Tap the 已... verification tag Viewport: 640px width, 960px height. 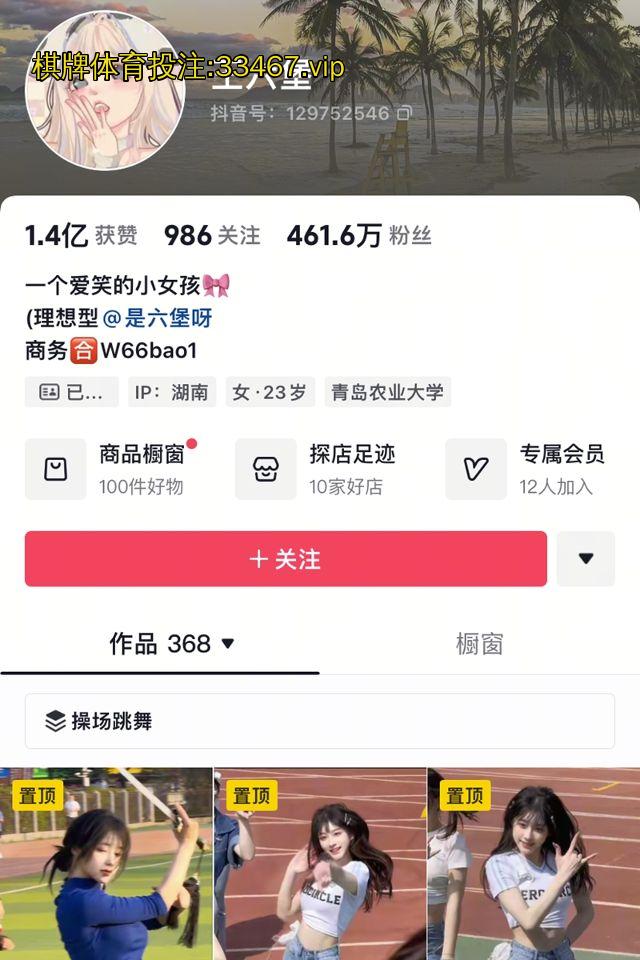[71, 392]
